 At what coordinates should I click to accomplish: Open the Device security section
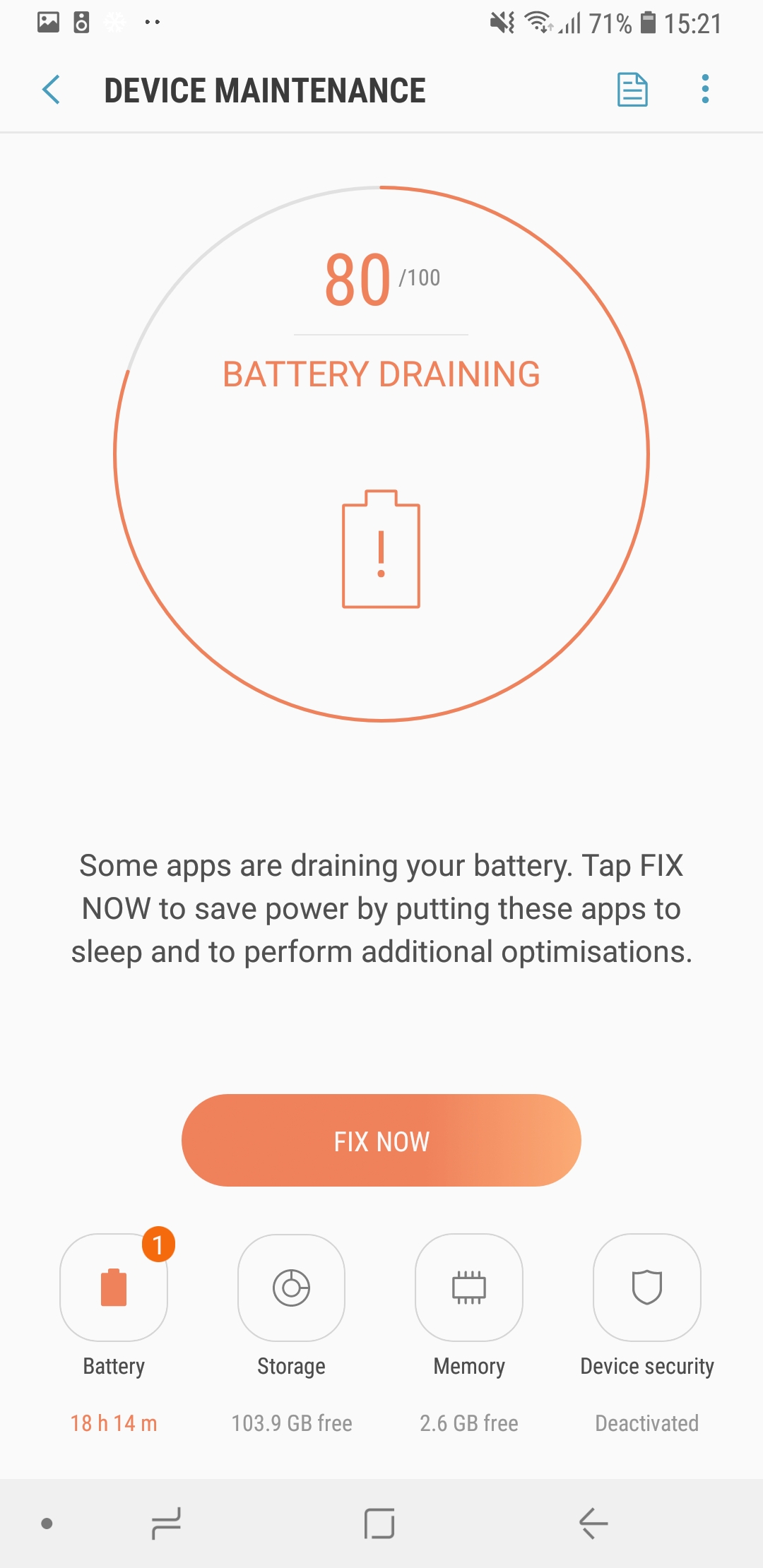[647, 1288]
